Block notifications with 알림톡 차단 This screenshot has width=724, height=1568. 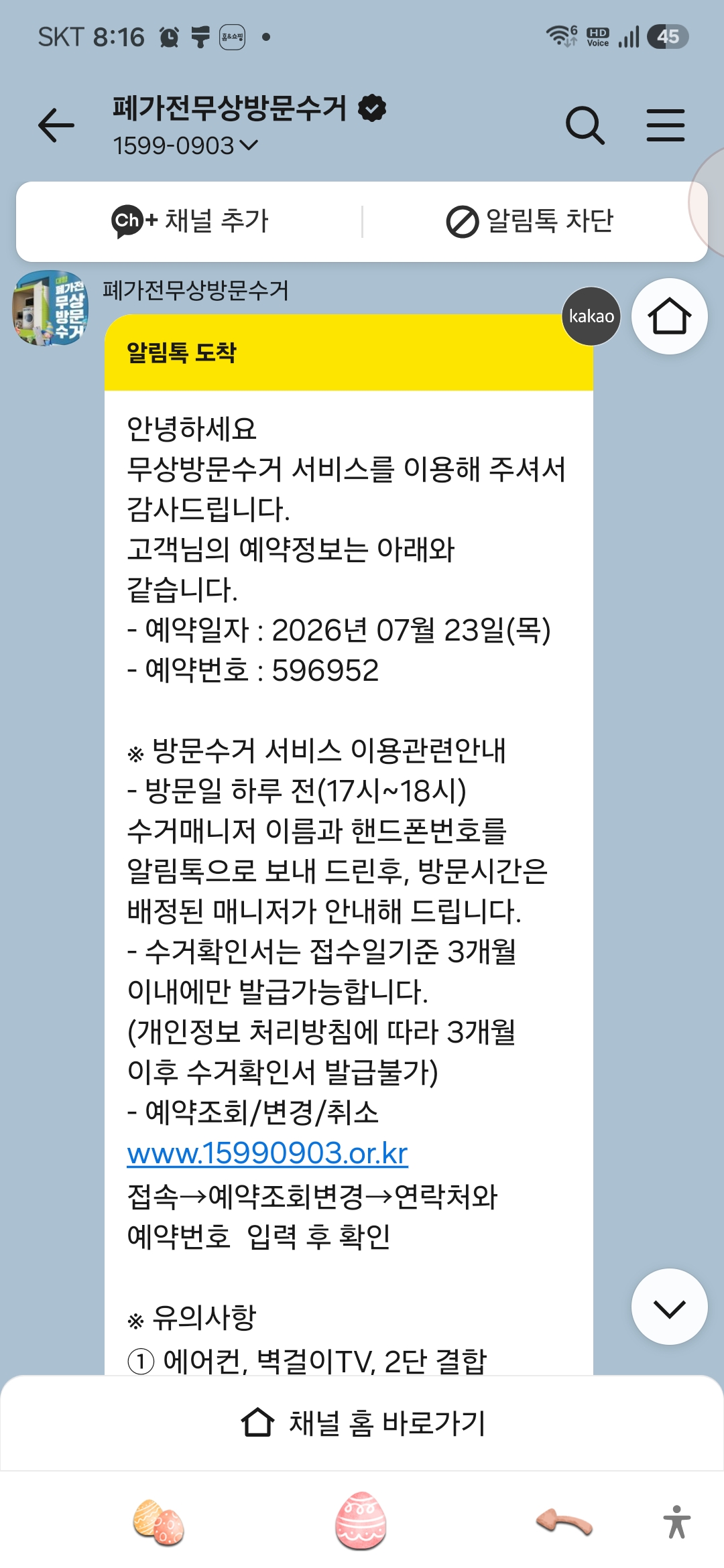[530, 221]
